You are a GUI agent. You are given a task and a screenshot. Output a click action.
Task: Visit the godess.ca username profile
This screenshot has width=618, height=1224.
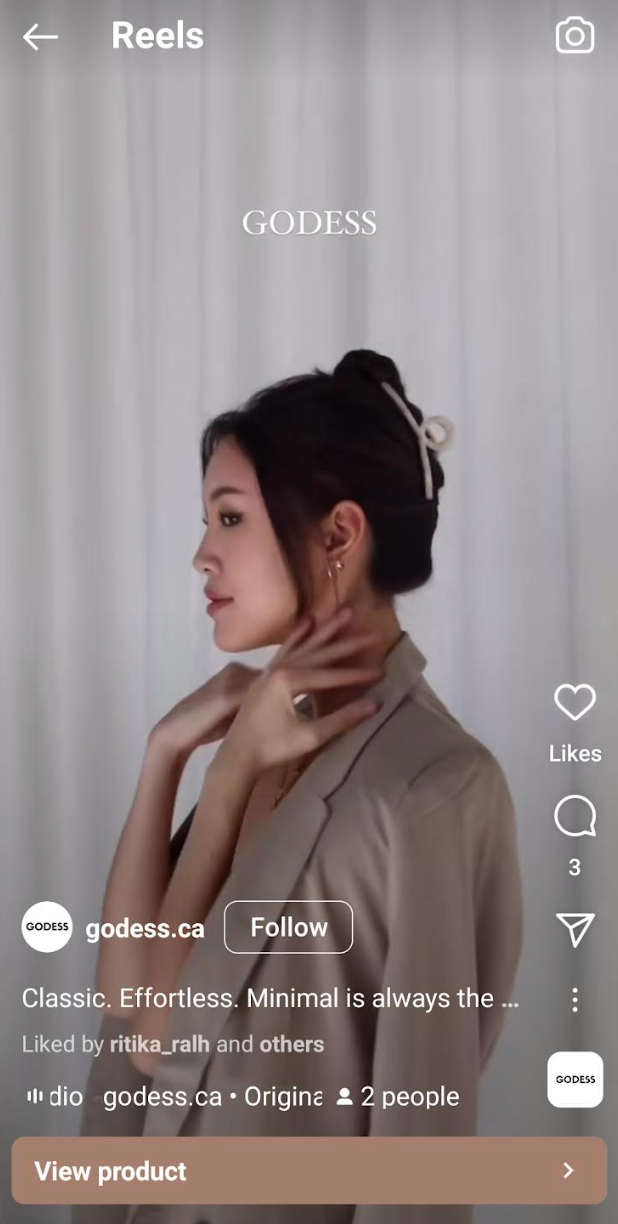coord(145,929)
